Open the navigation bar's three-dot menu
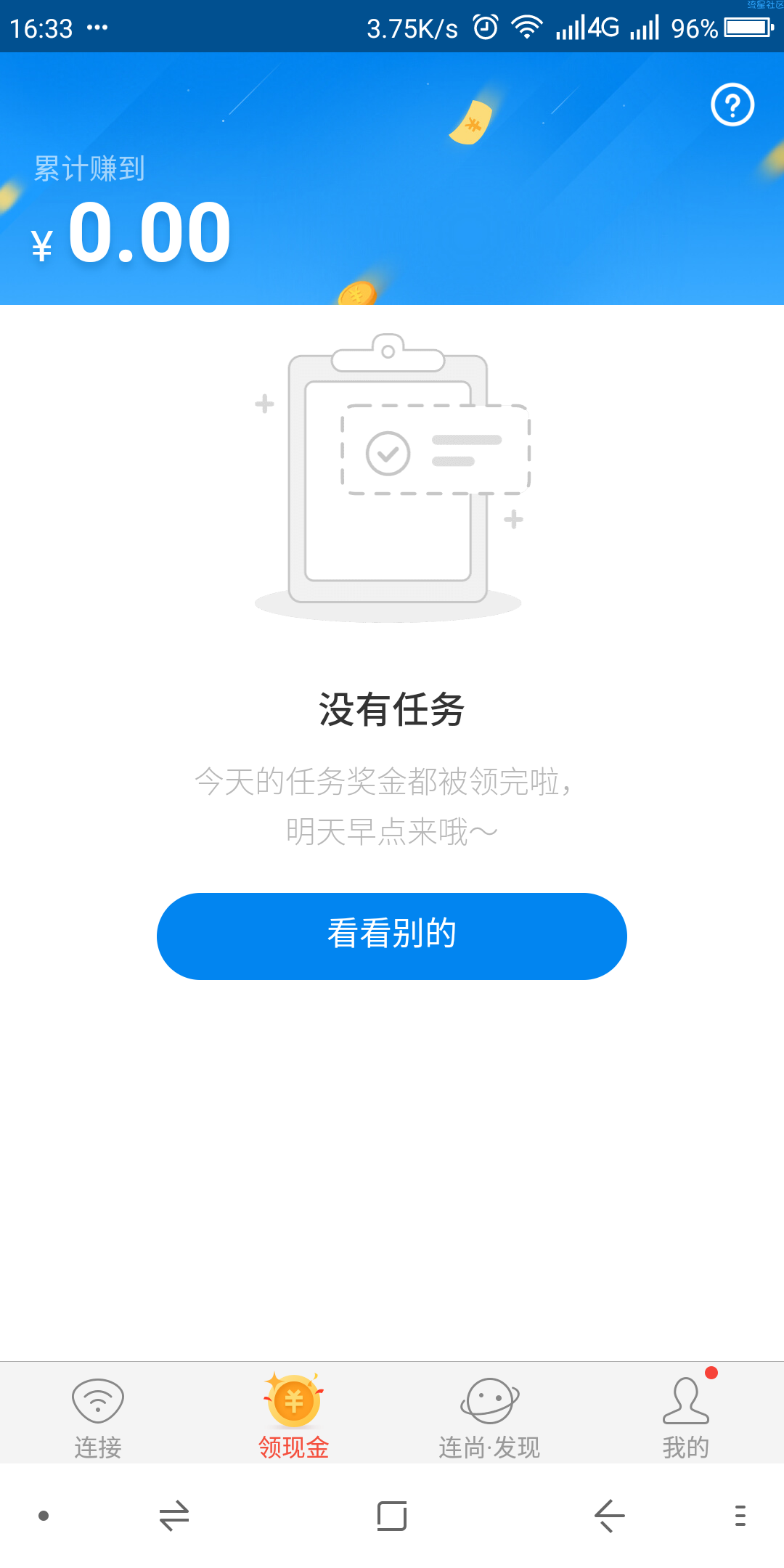Viewport: 784px width, 1568px height. pyautogui.click(x=740, y=1516)
